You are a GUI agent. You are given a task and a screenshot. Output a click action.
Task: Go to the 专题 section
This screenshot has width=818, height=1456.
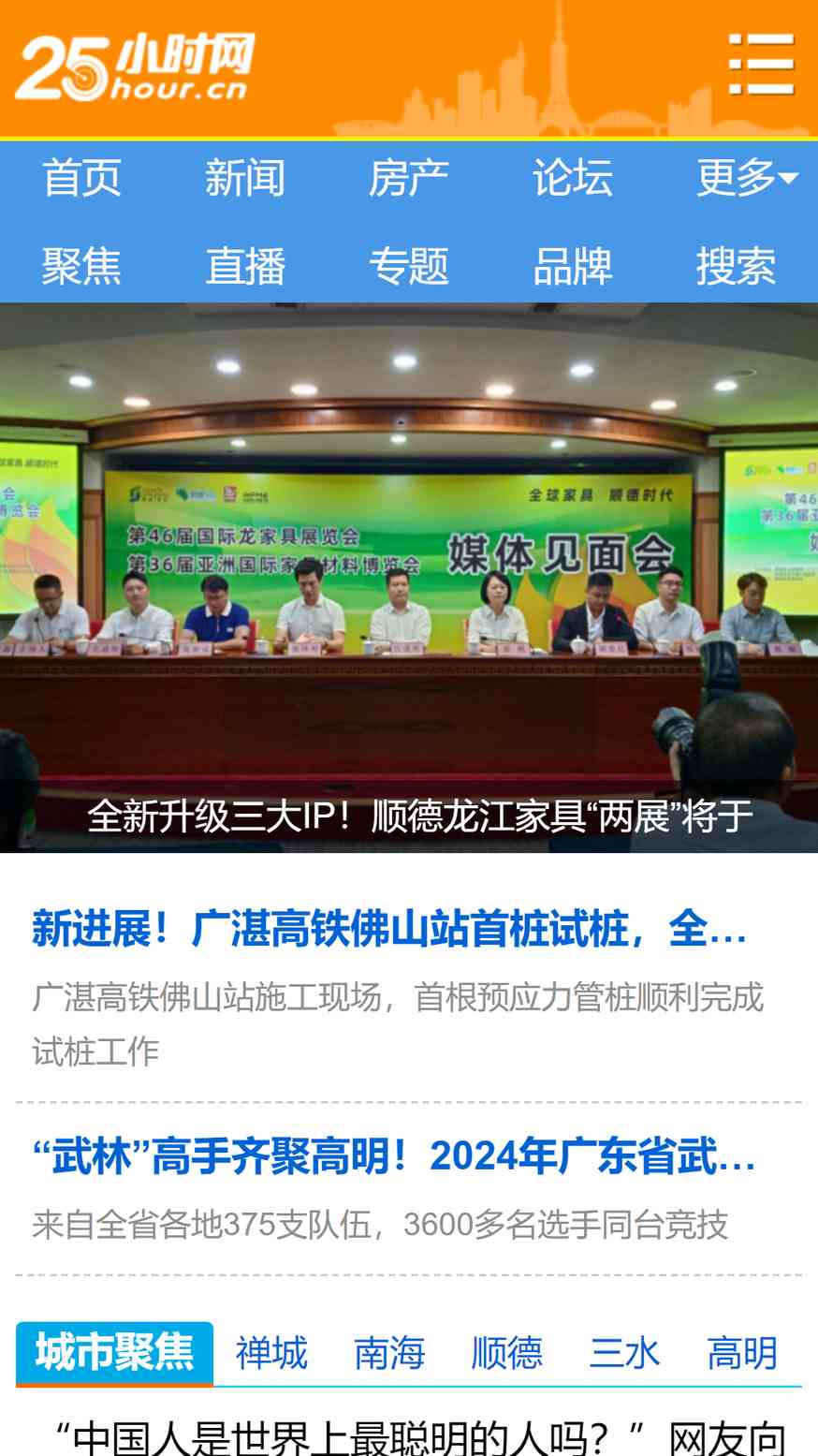click(409, 267)
